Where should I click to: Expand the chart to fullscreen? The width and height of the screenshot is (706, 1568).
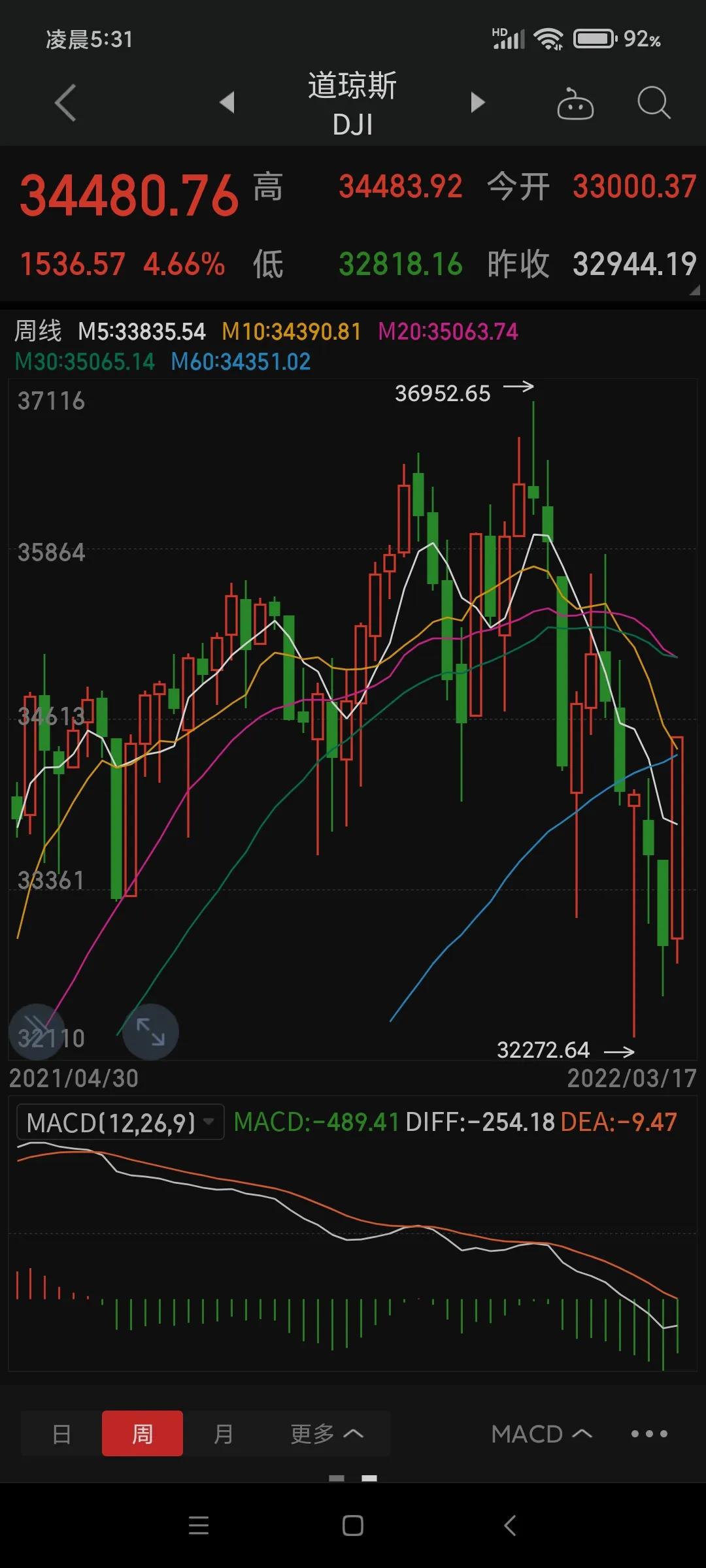150,1032
